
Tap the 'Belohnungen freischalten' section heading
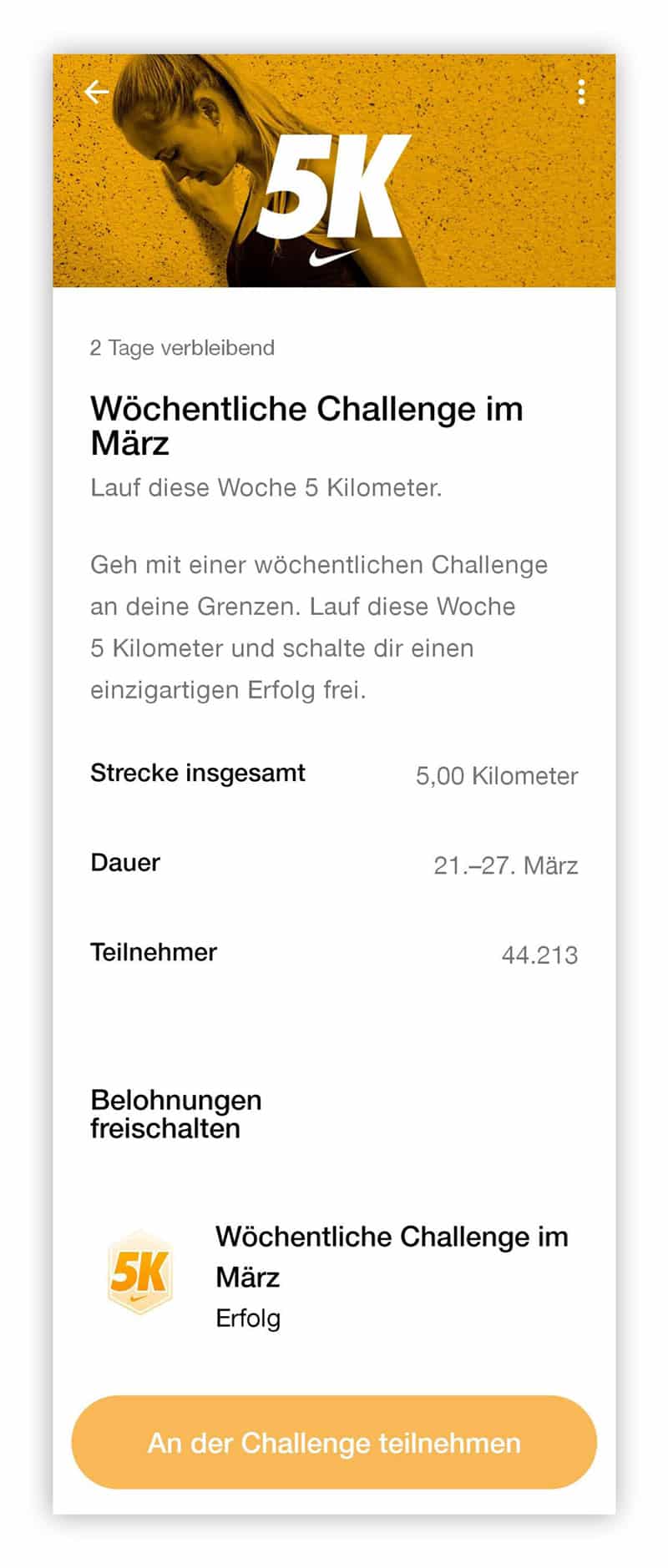pos(175,1114)
